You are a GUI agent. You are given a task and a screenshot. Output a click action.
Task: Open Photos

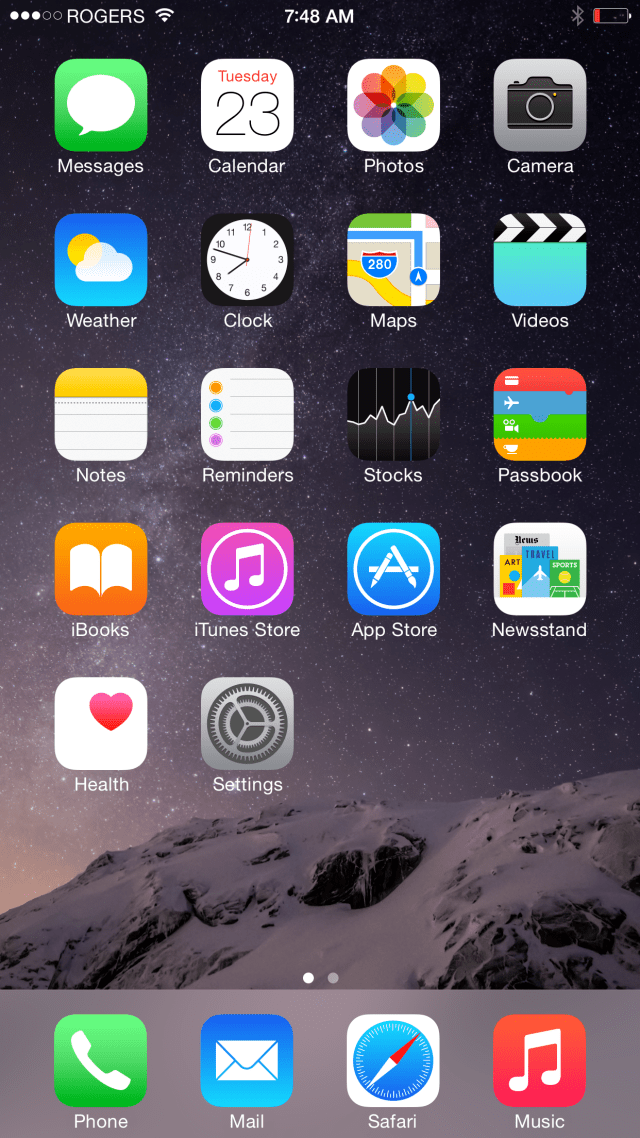[393, 105]
